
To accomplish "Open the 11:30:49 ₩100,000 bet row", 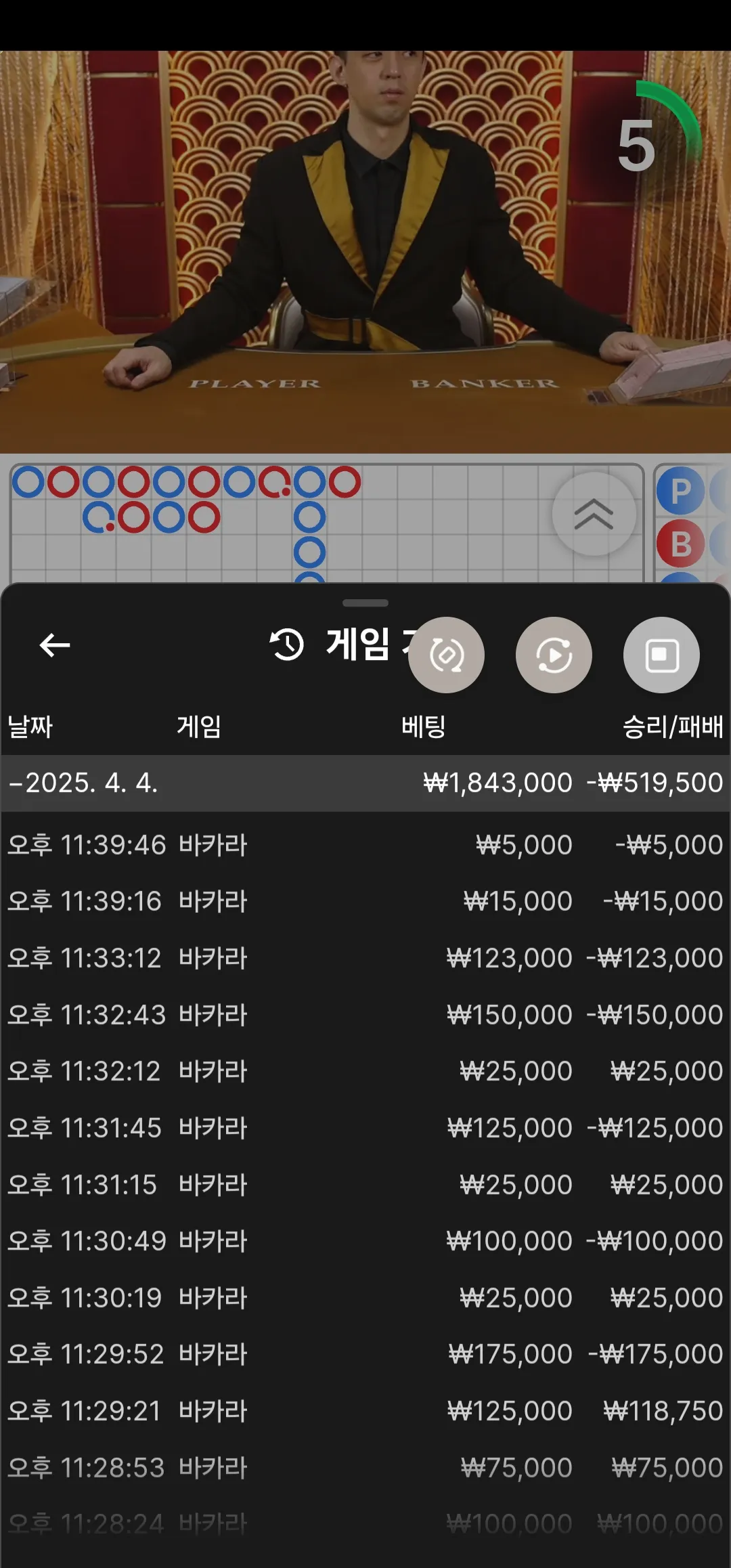I will [x=365, y=1241].
